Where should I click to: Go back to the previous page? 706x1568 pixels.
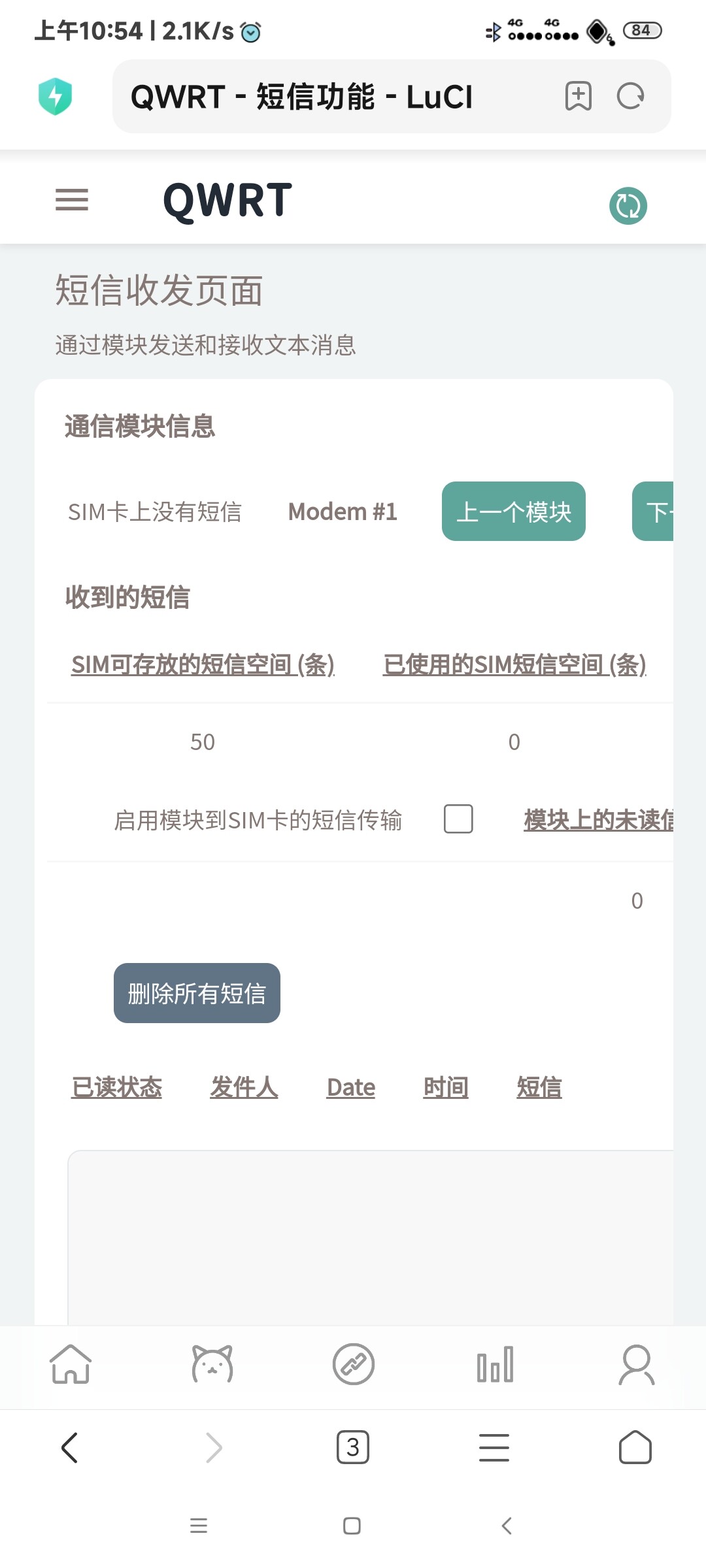70,1447
